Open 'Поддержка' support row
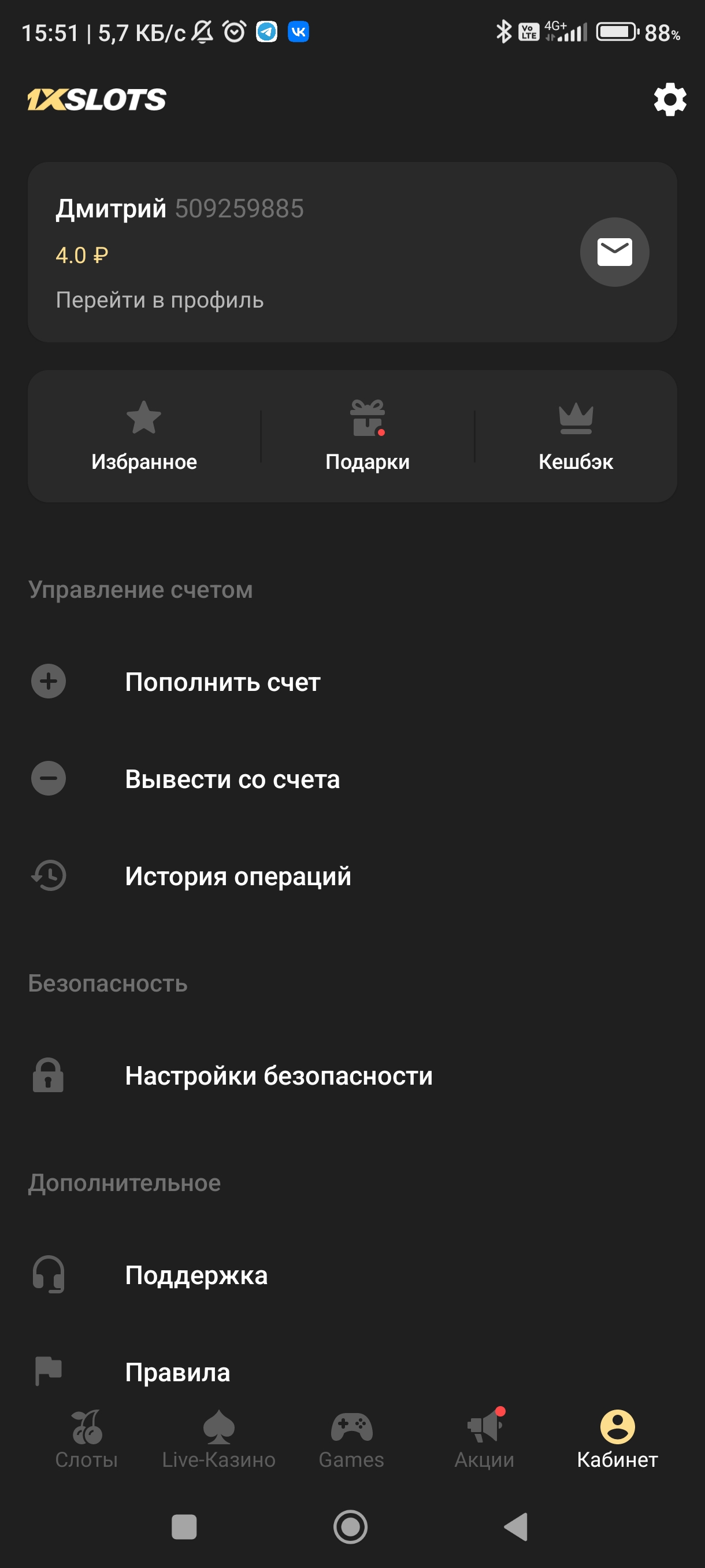This screenshot has height=1568, width=705. 196,1275
